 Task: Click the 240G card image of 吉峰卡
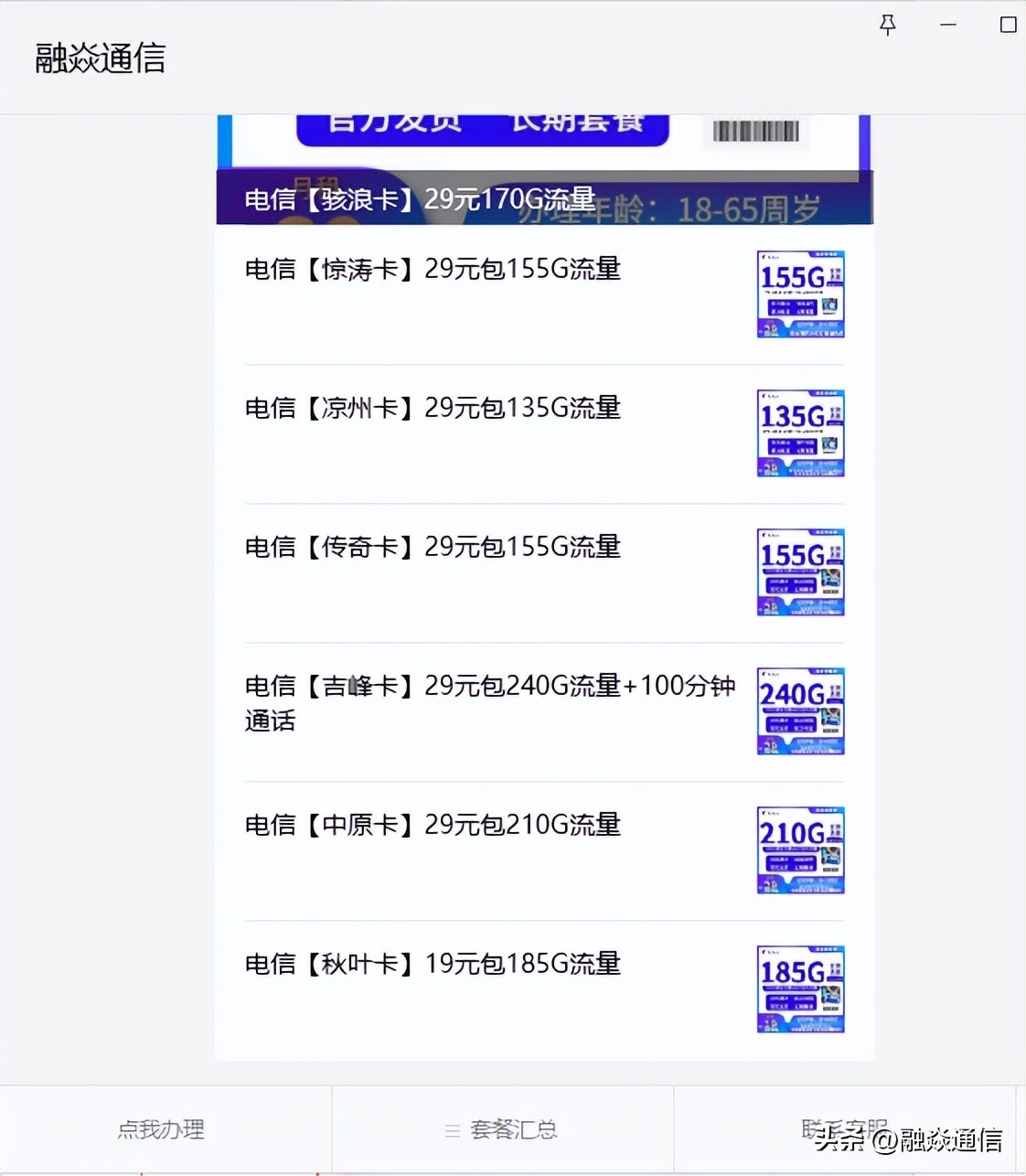[799, 711]
